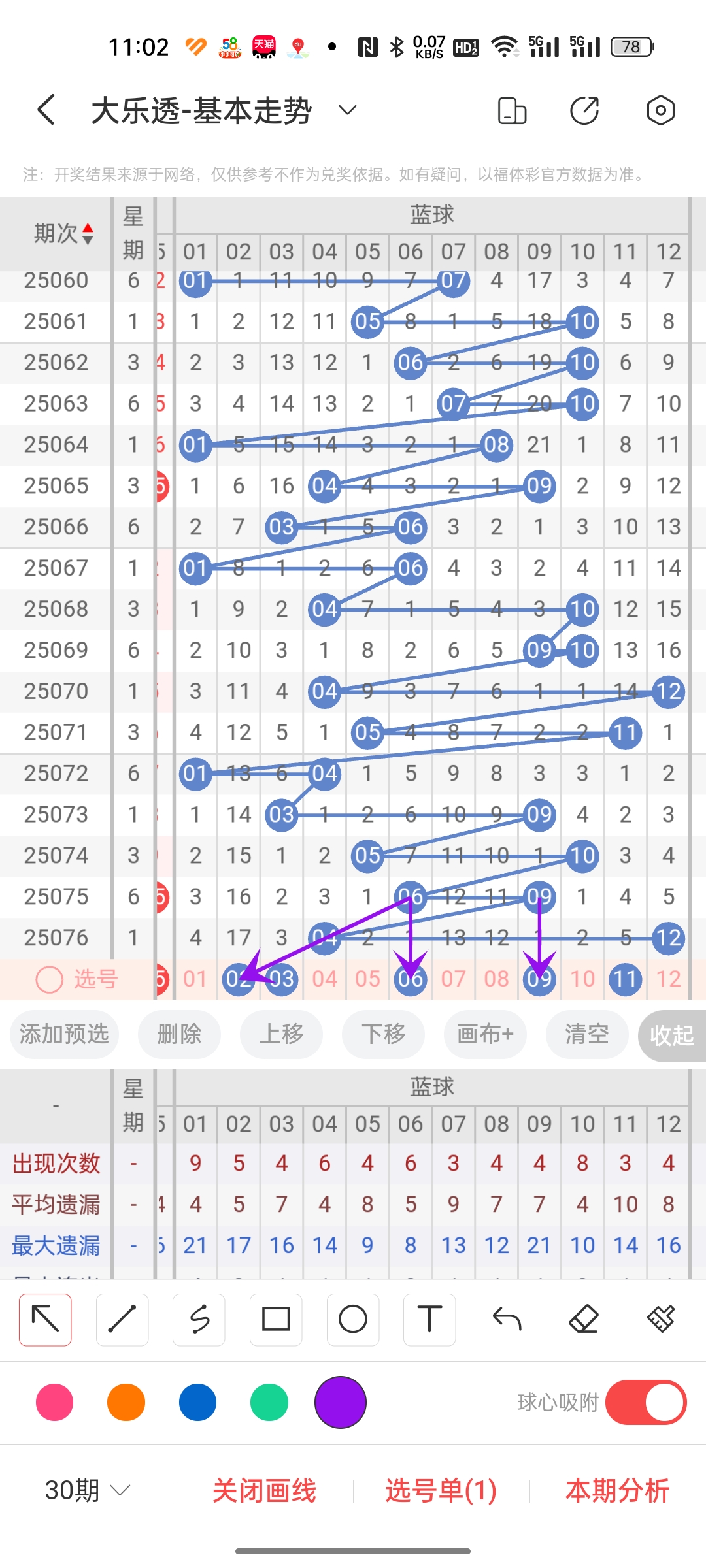Select the circle drawing tool
The width and height of the screenshot is (706, 1568).
point(353,1319)
